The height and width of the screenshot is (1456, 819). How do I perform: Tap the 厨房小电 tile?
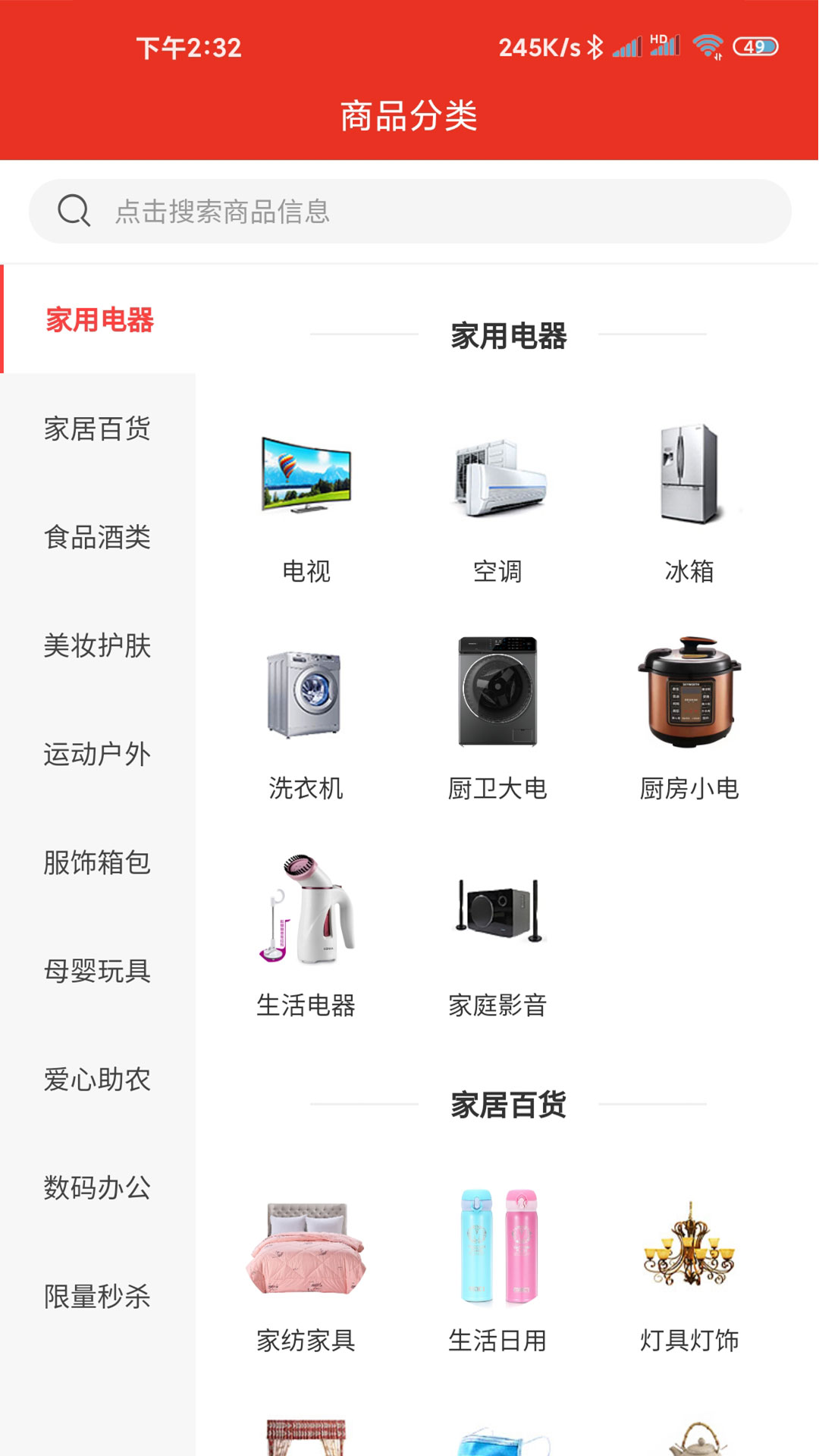(x=689, y=717)
